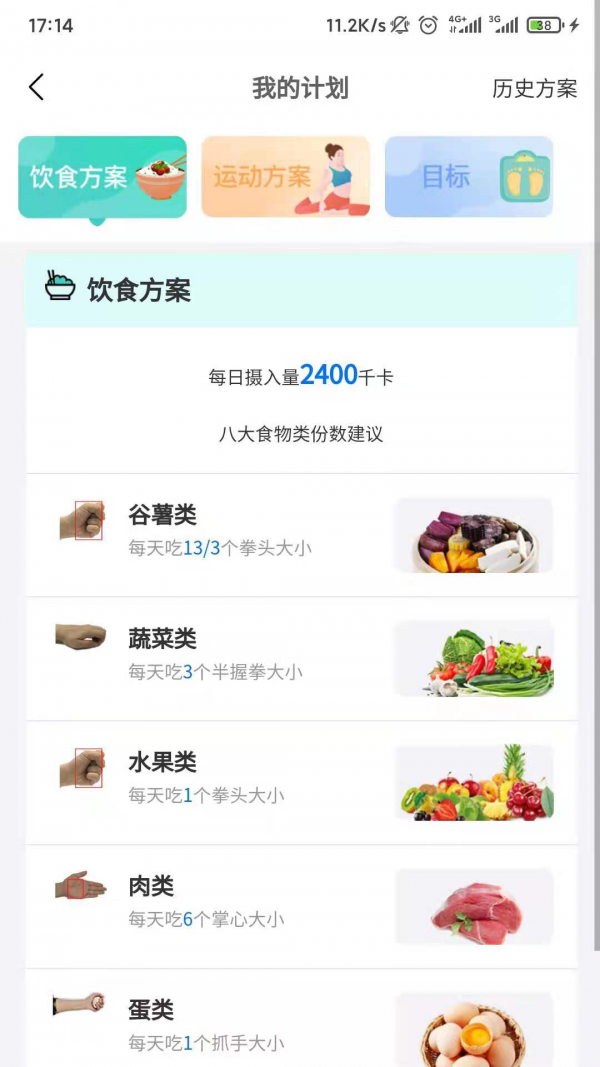The height and width of the screenshot is (1067, 600).
Task: Switch to the 目标 goal tab
Action: click(468, 177)
